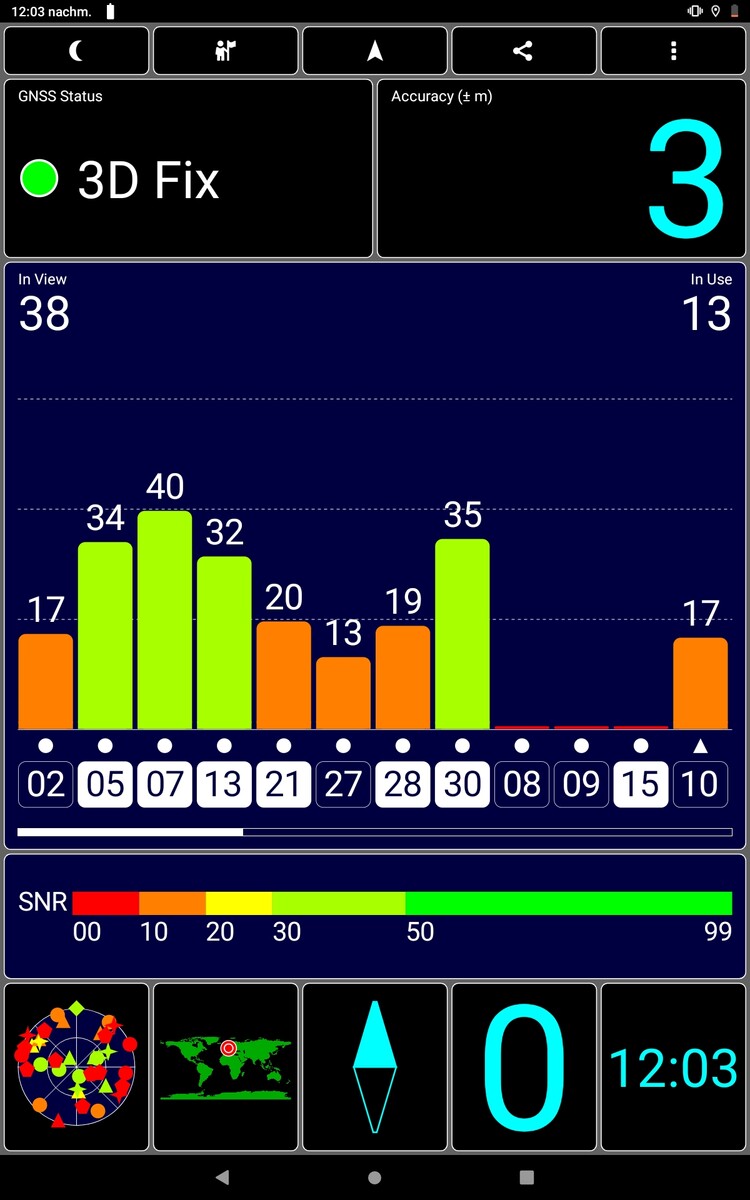The width and height of the screenshot is (750, 1200).
Task: Tap the person with flag icon
Action: tap(225, 51)
